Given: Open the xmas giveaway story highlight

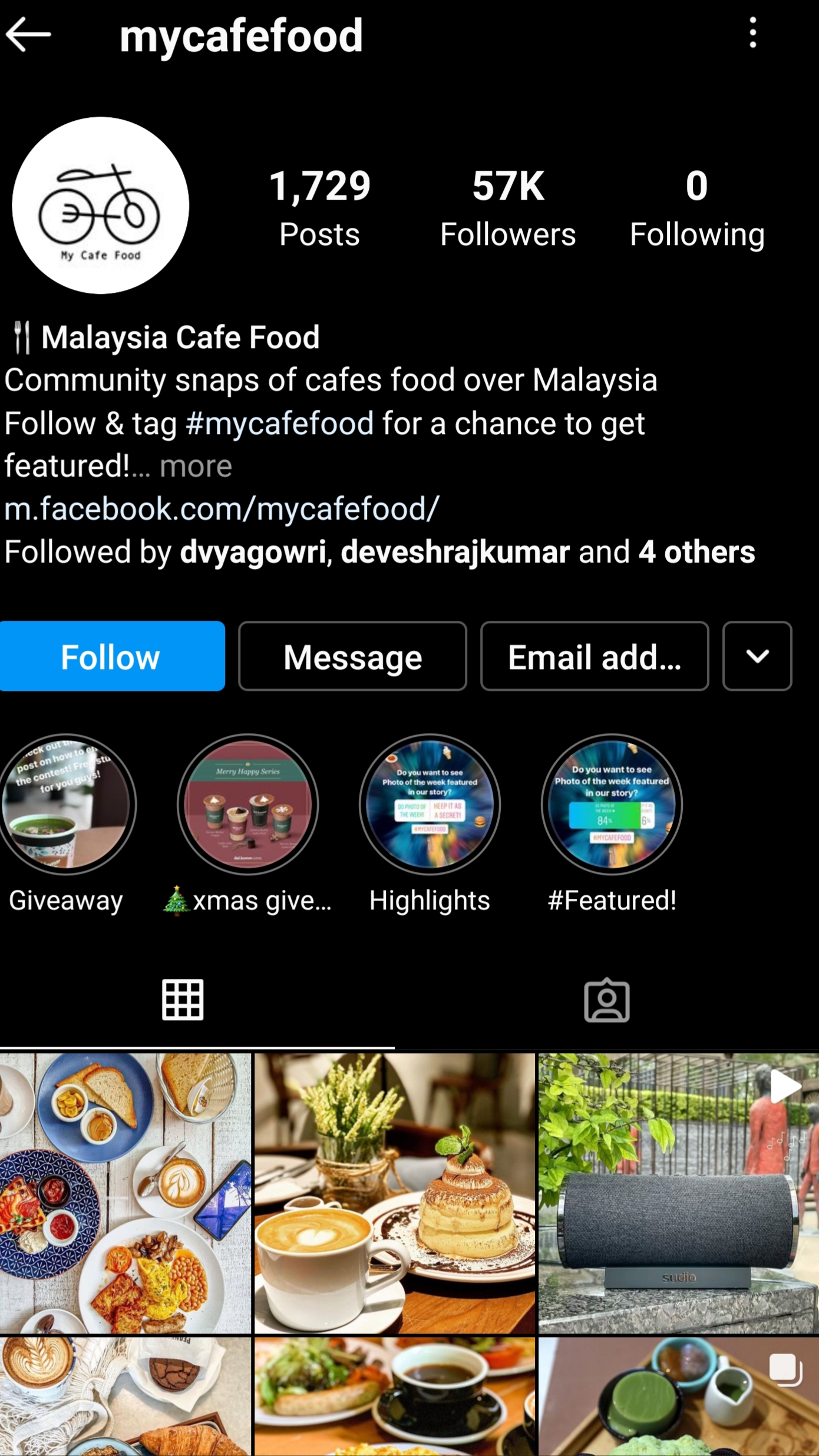Looking at the screenshot, I should (x=248, y=804).
